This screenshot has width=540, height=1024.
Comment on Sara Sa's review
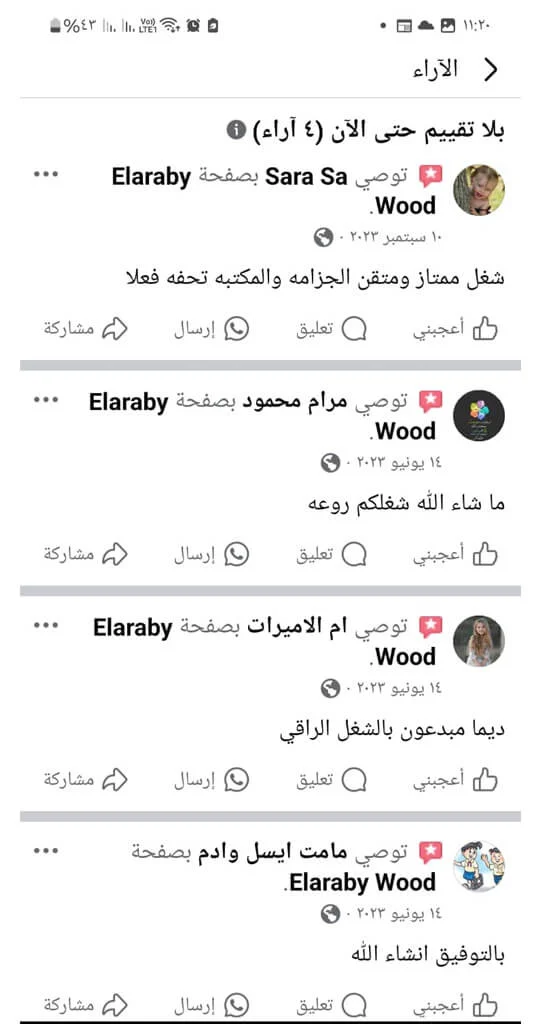coord(331,330)
